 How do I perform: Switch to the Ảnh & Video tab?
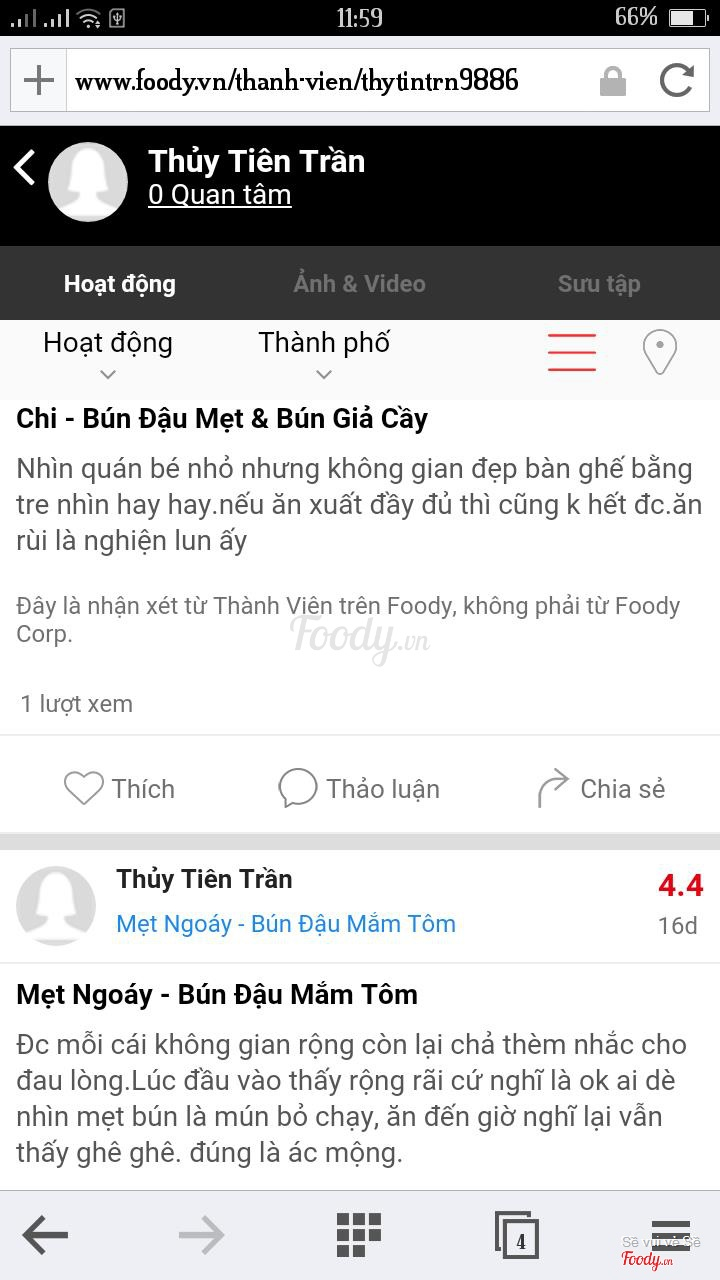click(359, 284)
